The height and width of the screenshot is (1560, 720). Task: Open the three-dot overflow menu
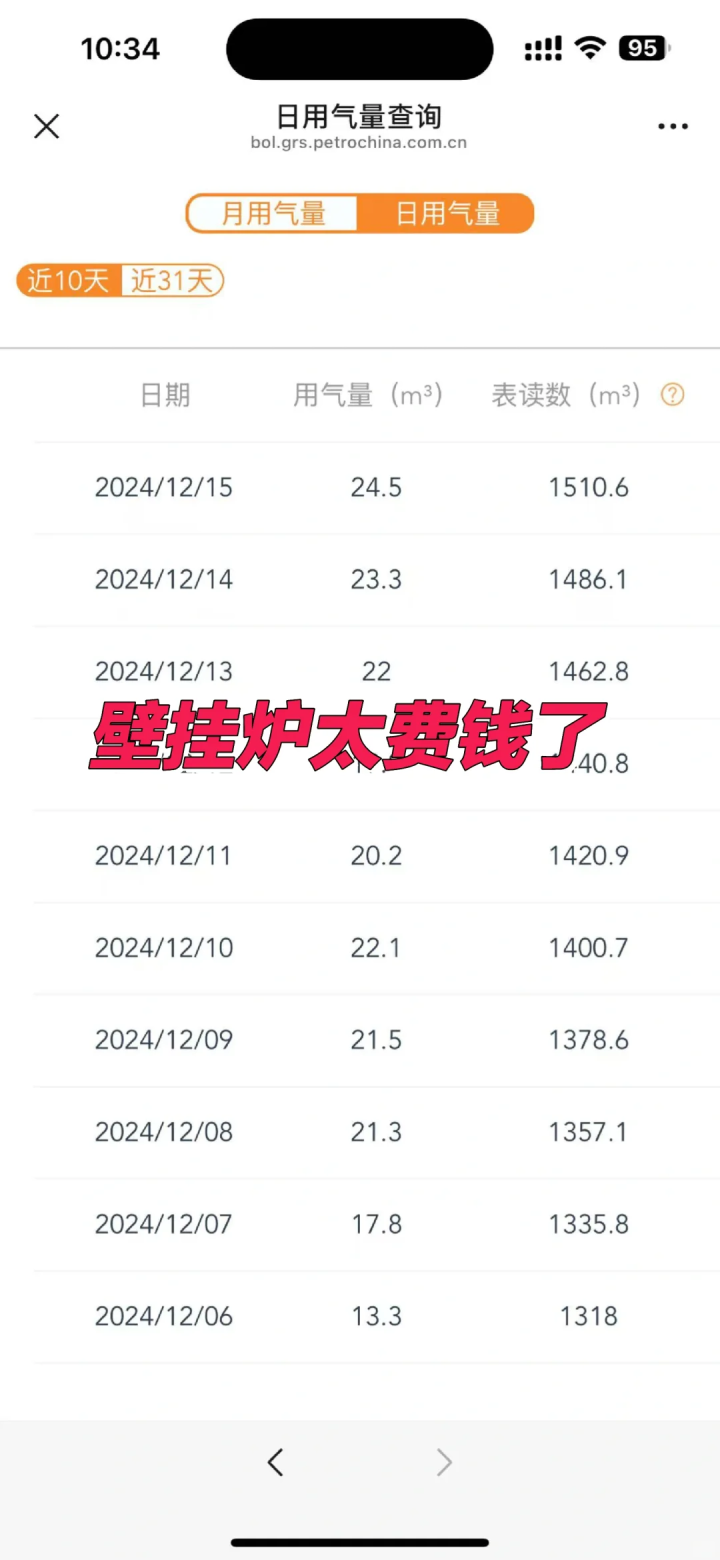[x=673, y=126]
